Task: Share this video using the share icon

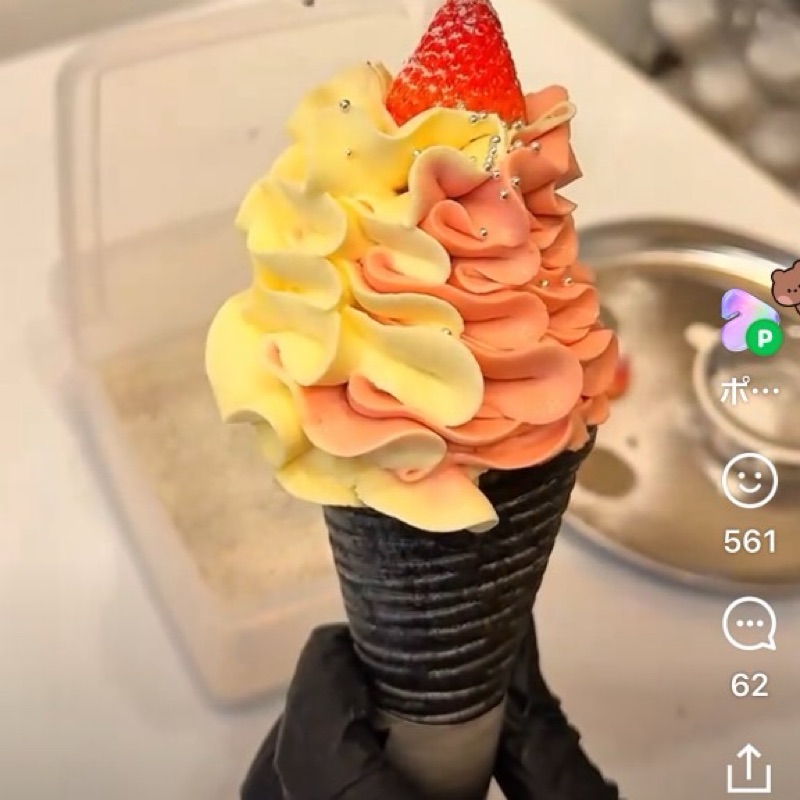Action: (749, 768)
